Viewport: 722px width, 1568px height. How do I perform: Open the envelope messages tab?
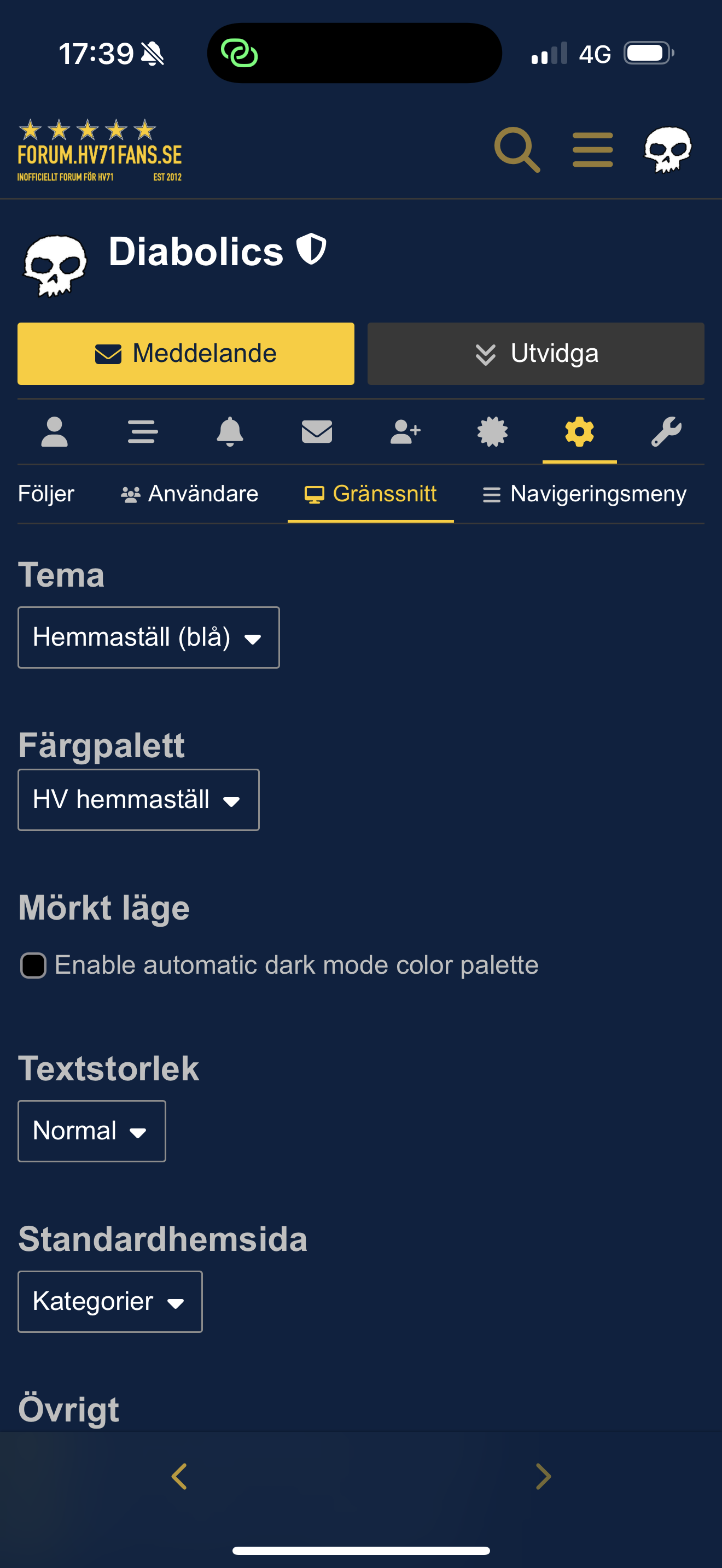click(x=317, y=431)
